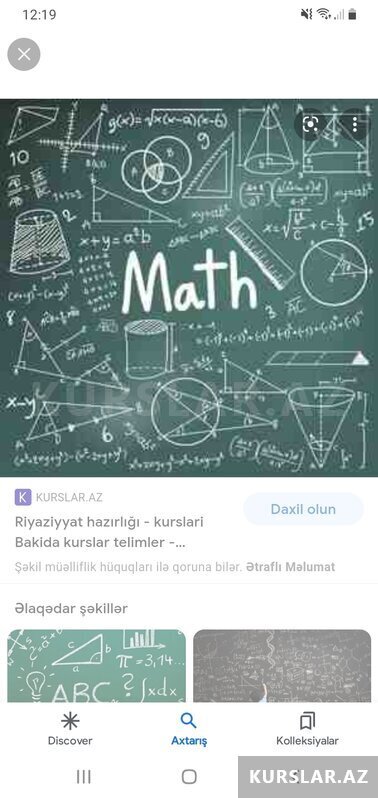Open the related image with π = 3,14
This screenshot has width=378, height=798.
96,666
